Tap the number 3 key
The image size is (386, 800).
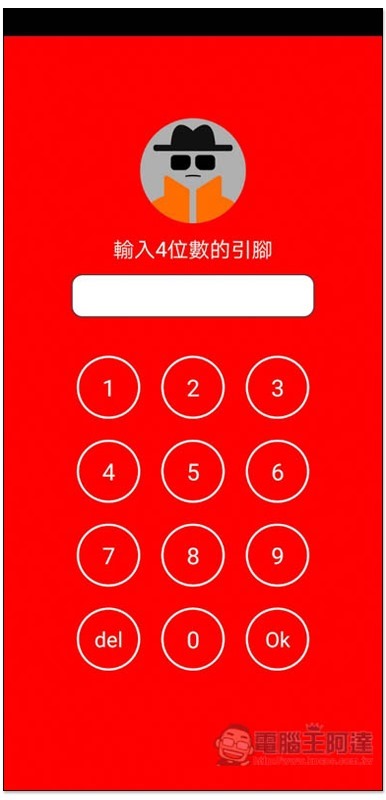point(277,388)
